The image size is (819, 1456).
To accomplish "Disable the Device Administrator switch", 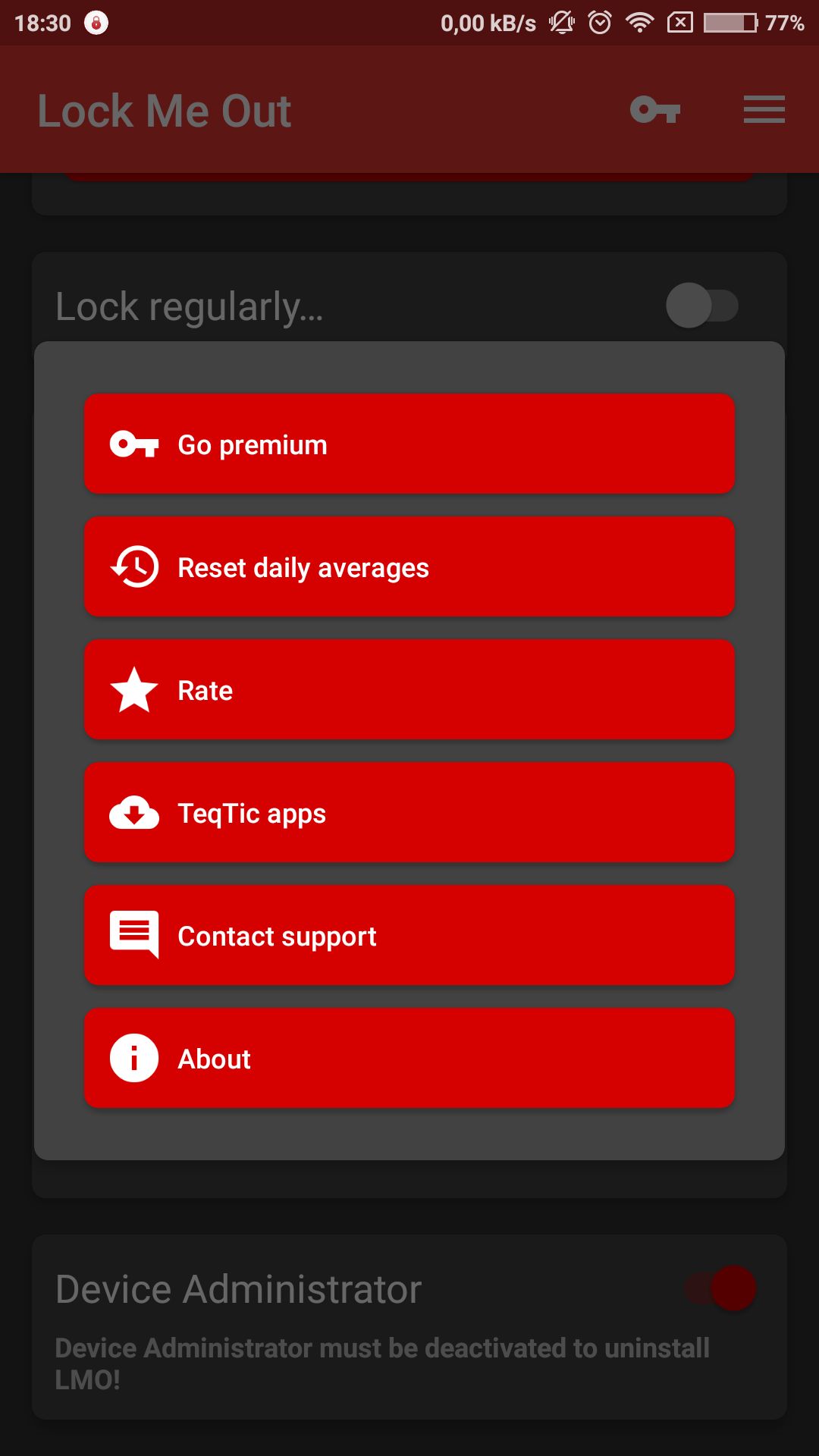I will [x=720, y=1288].
